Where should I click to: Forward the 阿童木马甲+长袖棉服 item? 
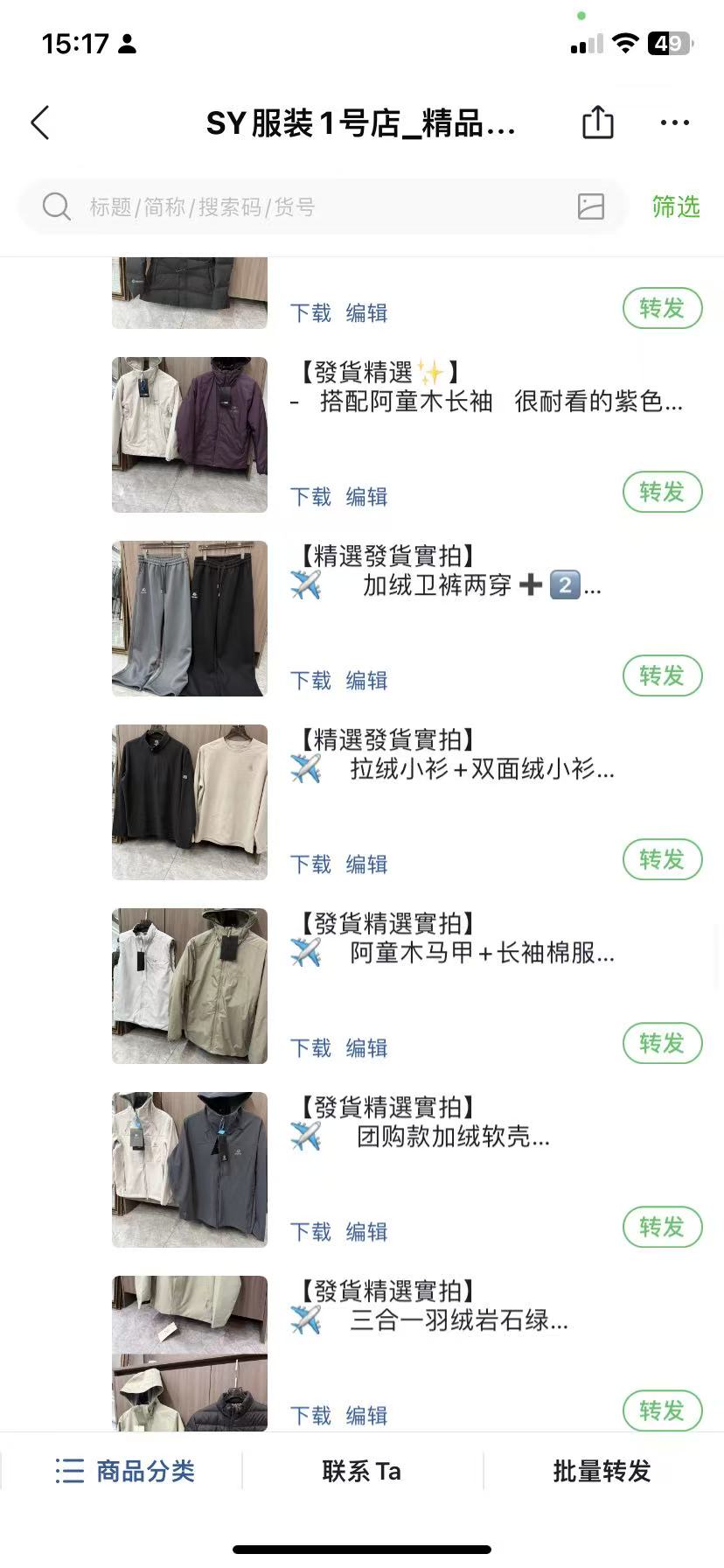662,1044
